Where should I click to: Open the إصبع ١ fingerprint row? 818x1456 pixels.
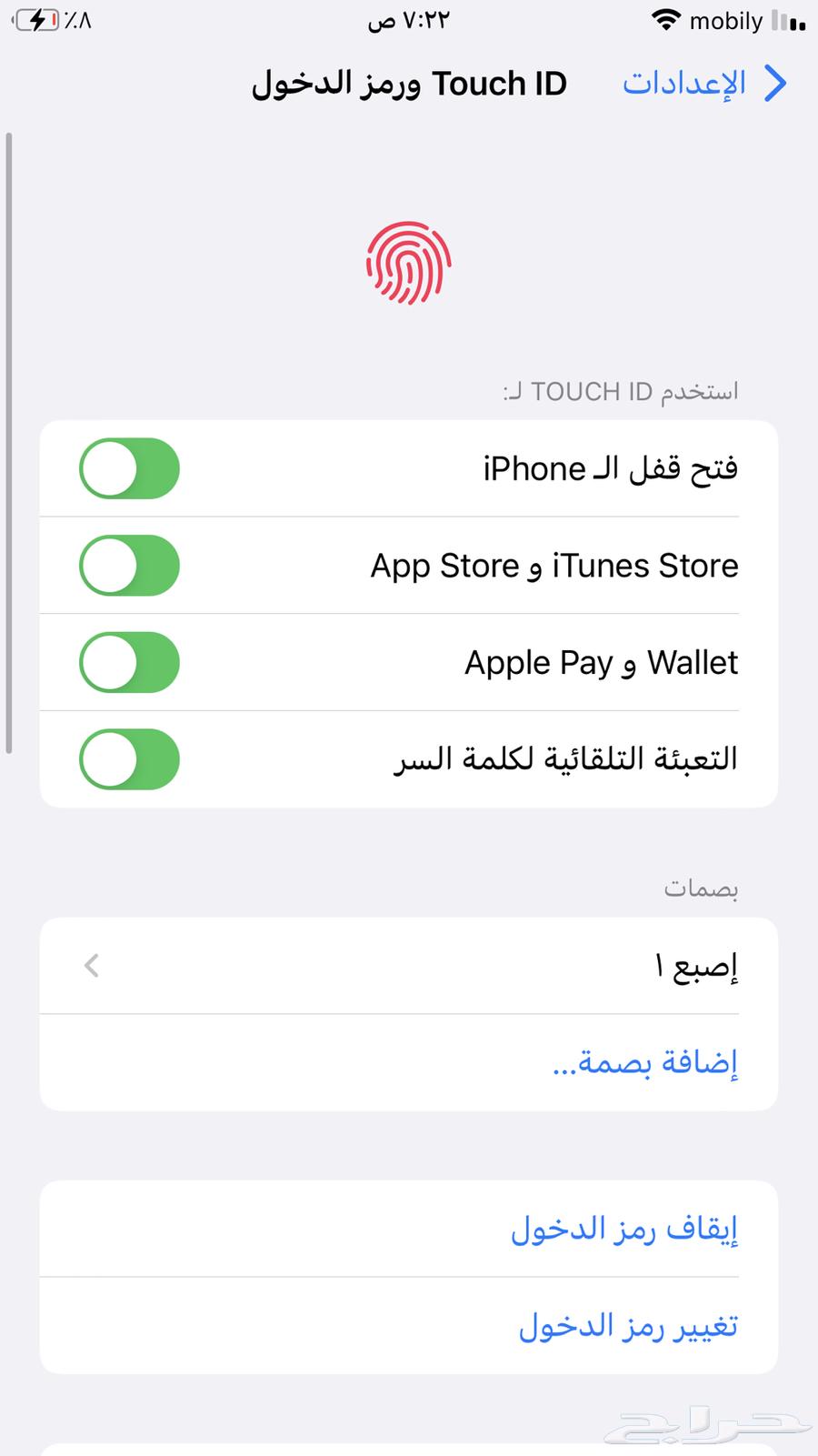click(409, 966)
